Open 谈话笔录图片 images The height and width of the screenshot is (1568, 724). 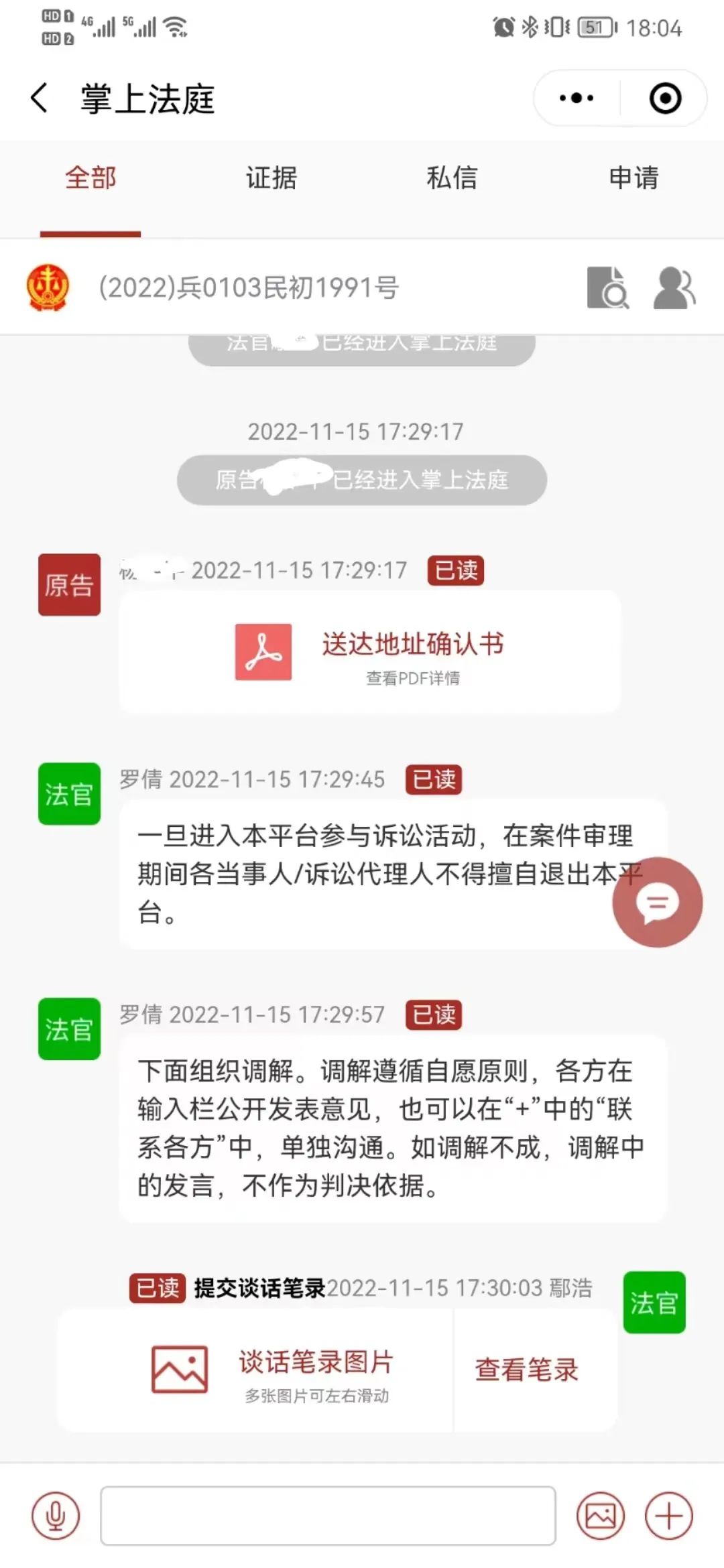coord(255,1370)
